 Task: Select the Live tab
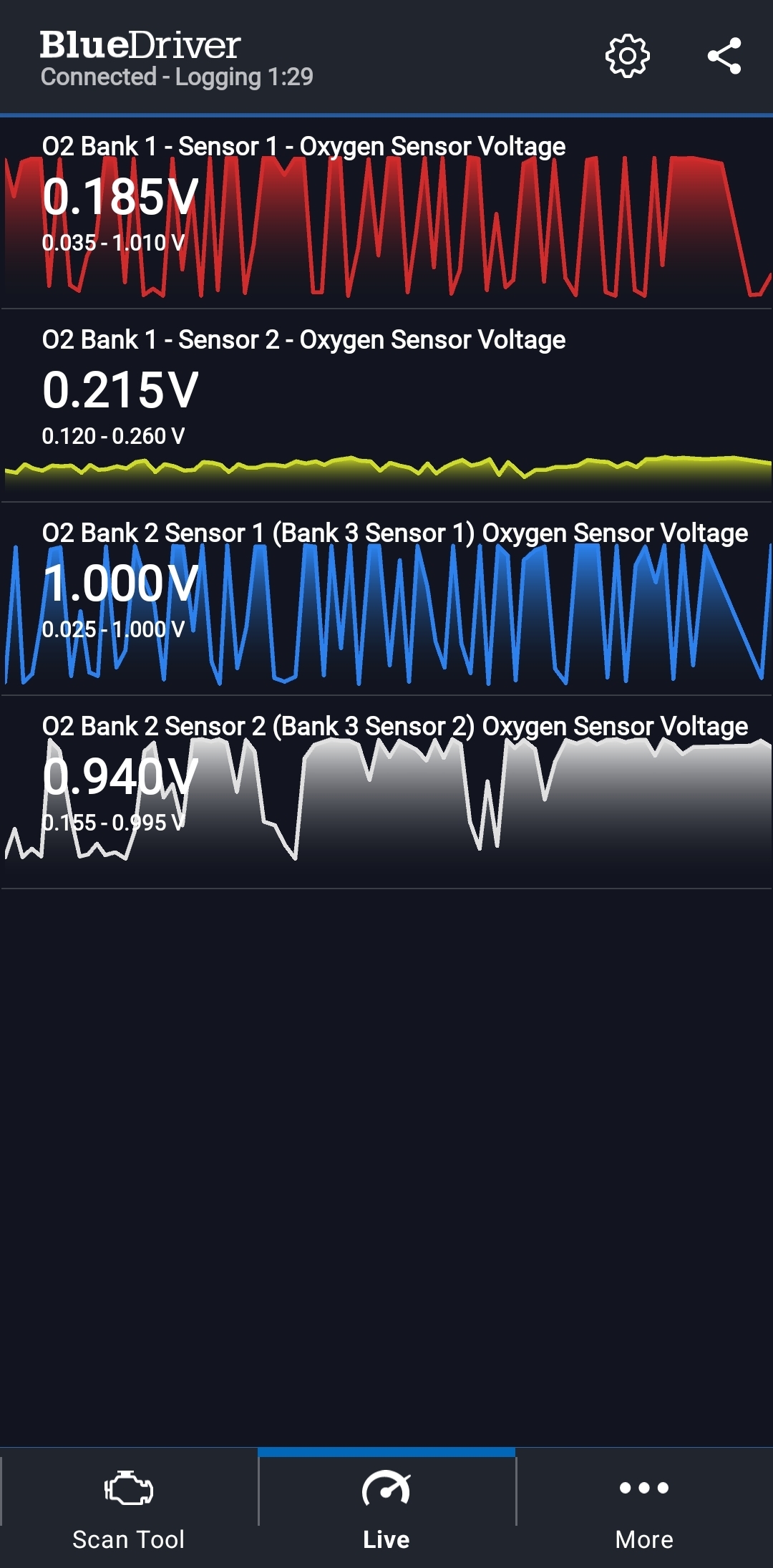pos(386,1508)
